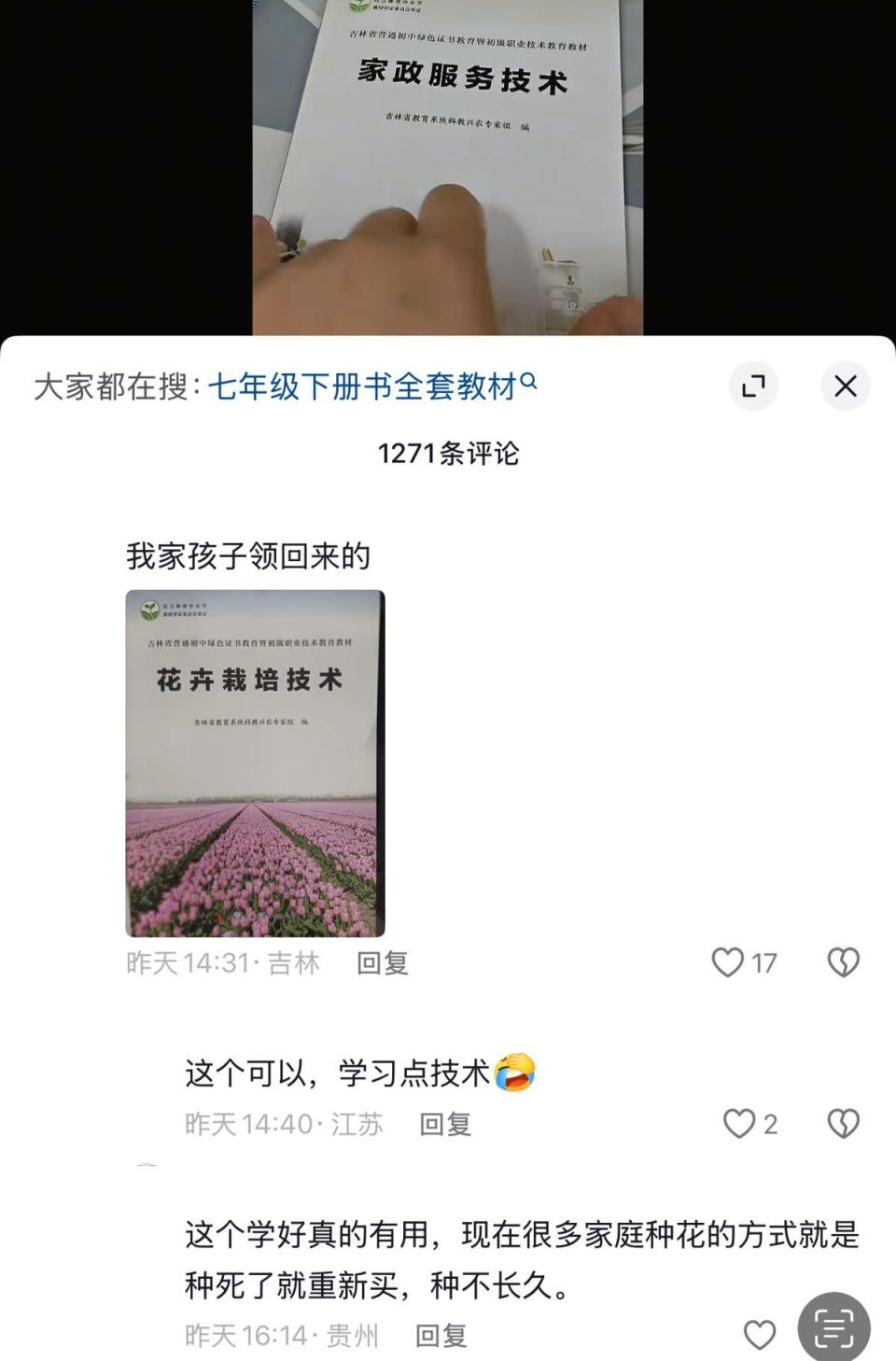Open the 七年级下册书全套教材 search suggestion
This screenshot has height=1361, width=896.
tap(364, 383)
